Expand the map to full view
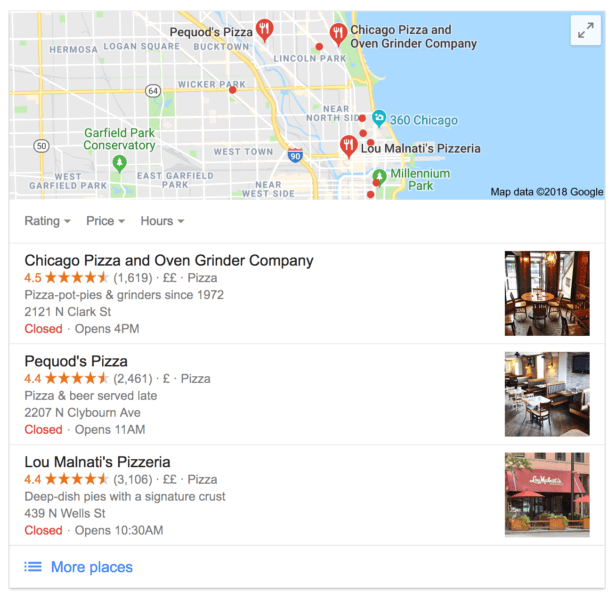This screenshot has height=600, width=616. click(586, 31)
